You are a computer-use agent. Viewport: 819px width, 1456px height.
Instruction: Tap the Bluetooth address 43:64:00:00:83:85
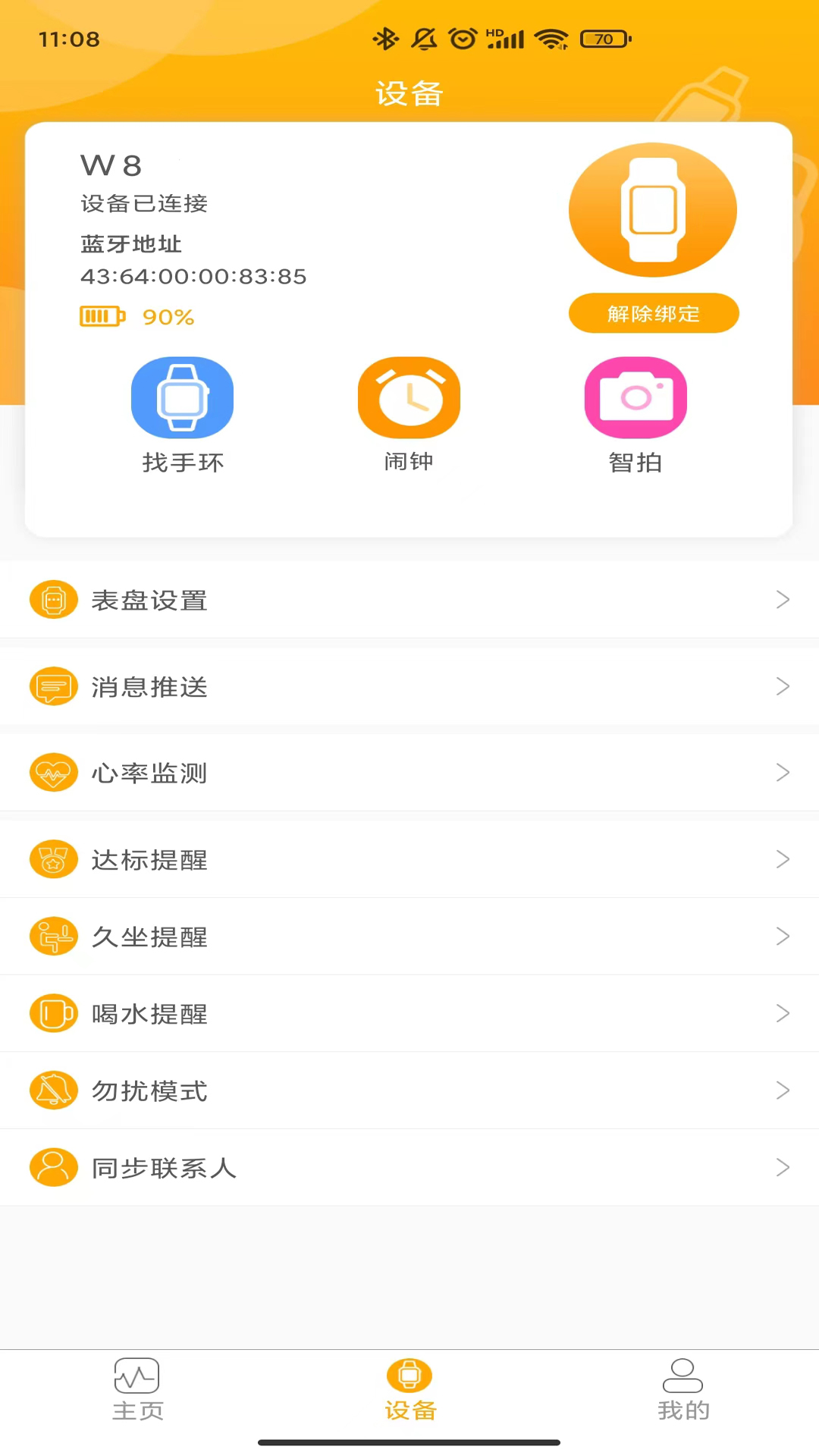[x=193, y=277]
